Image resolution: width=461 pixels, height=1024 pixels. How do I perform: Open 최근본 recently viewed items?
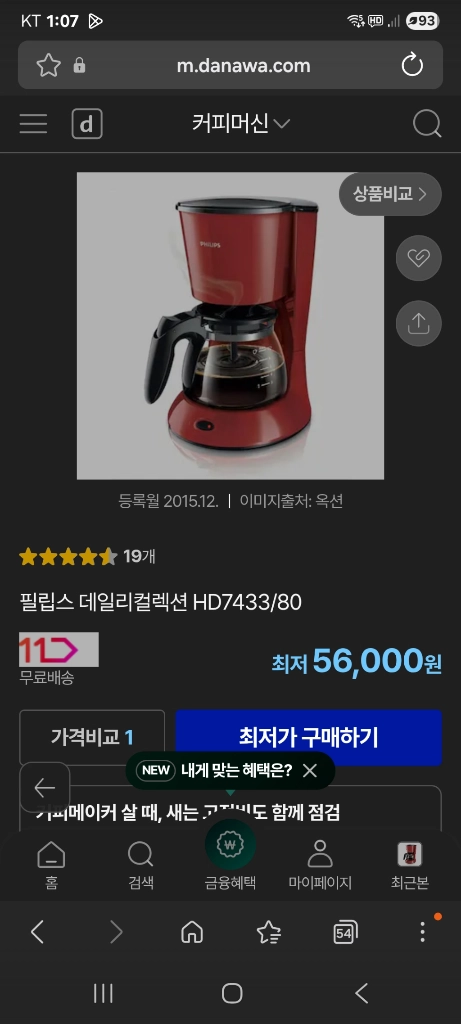tap(409, 866)
